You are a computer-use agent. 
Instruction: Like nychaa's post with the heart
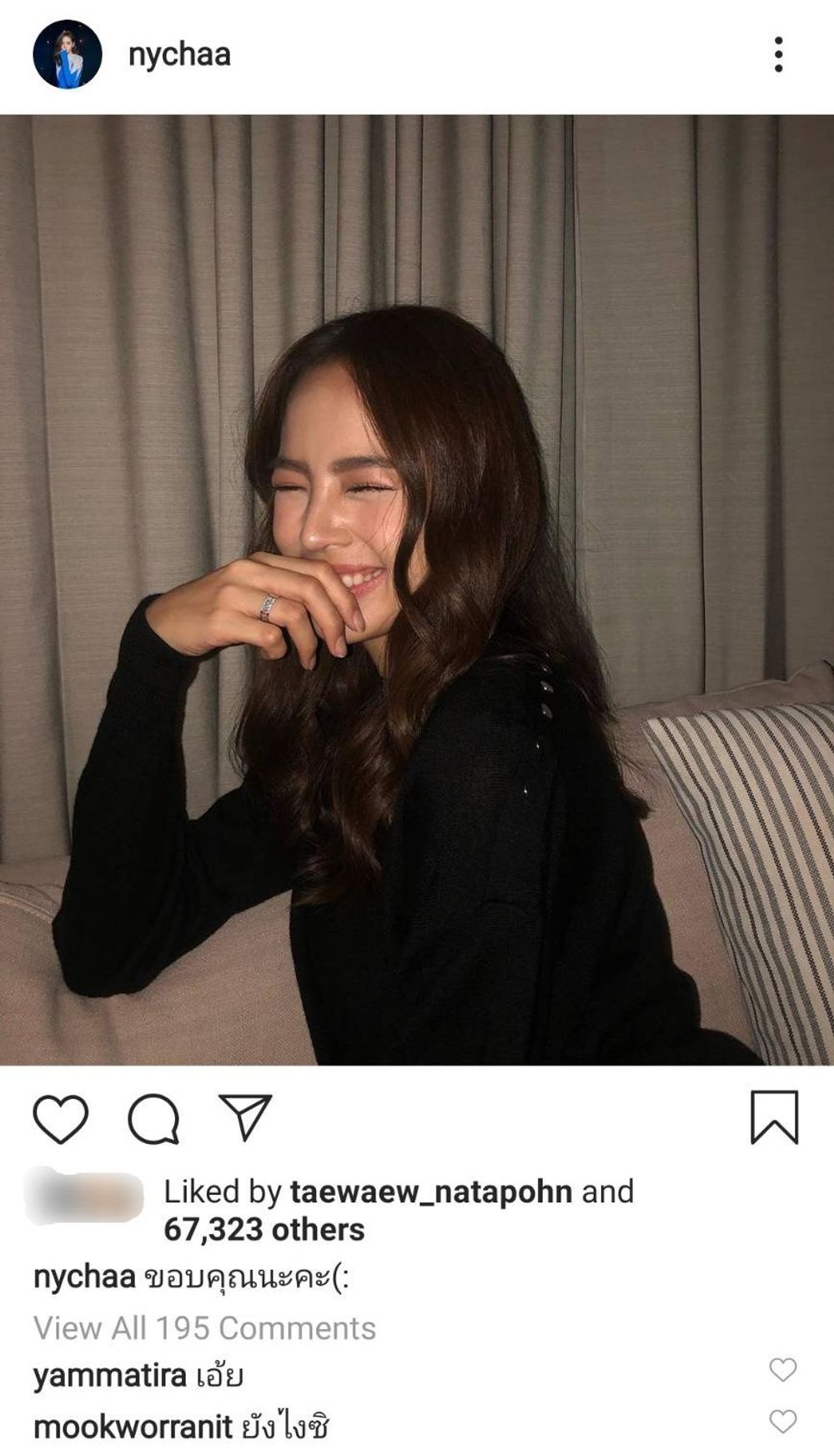[60, 1118]
